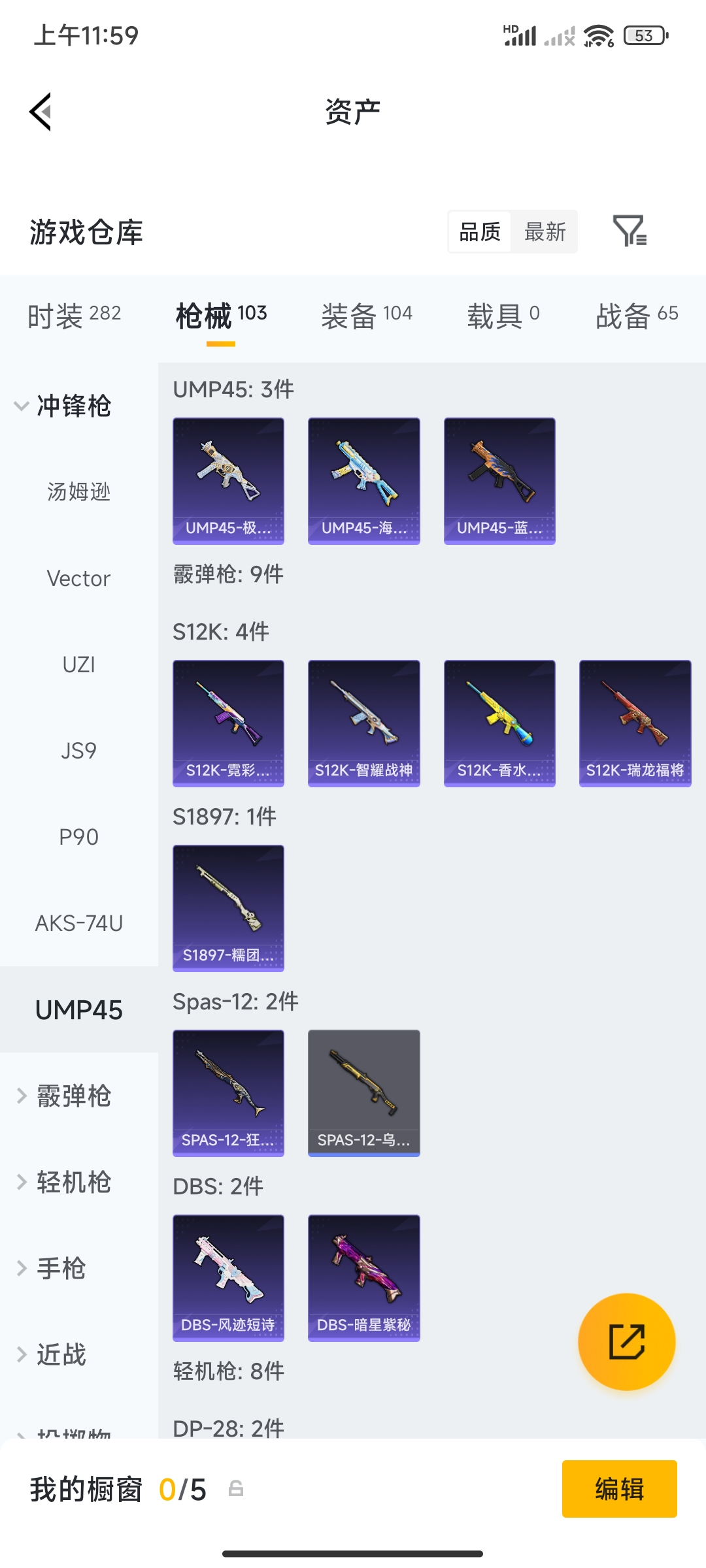
Task: Expand the 手枪 category
Action: click(59, 1268)
